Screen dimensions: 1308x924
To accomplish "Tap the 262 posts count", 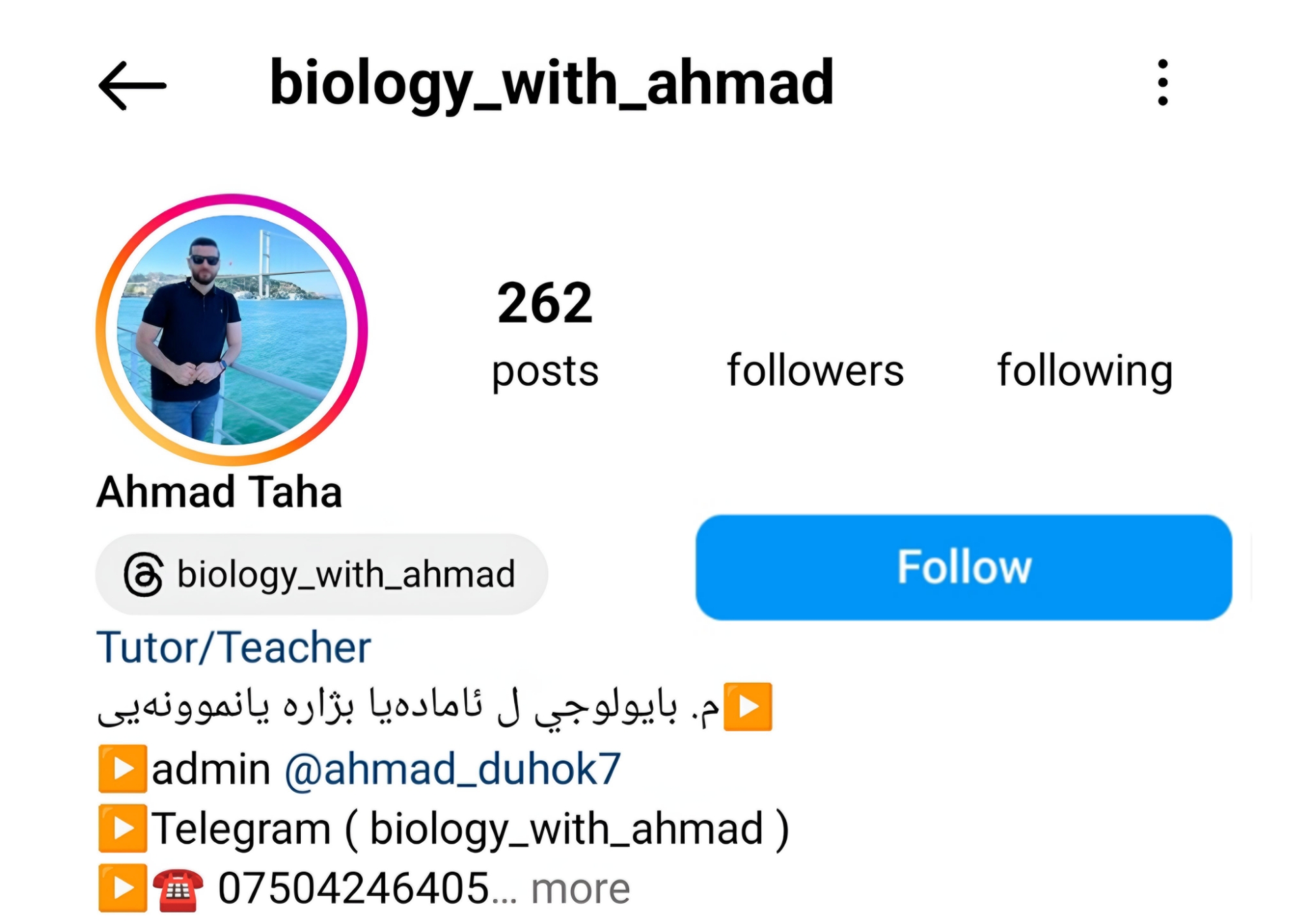I will pyautogui.click(x=545, y=334).
